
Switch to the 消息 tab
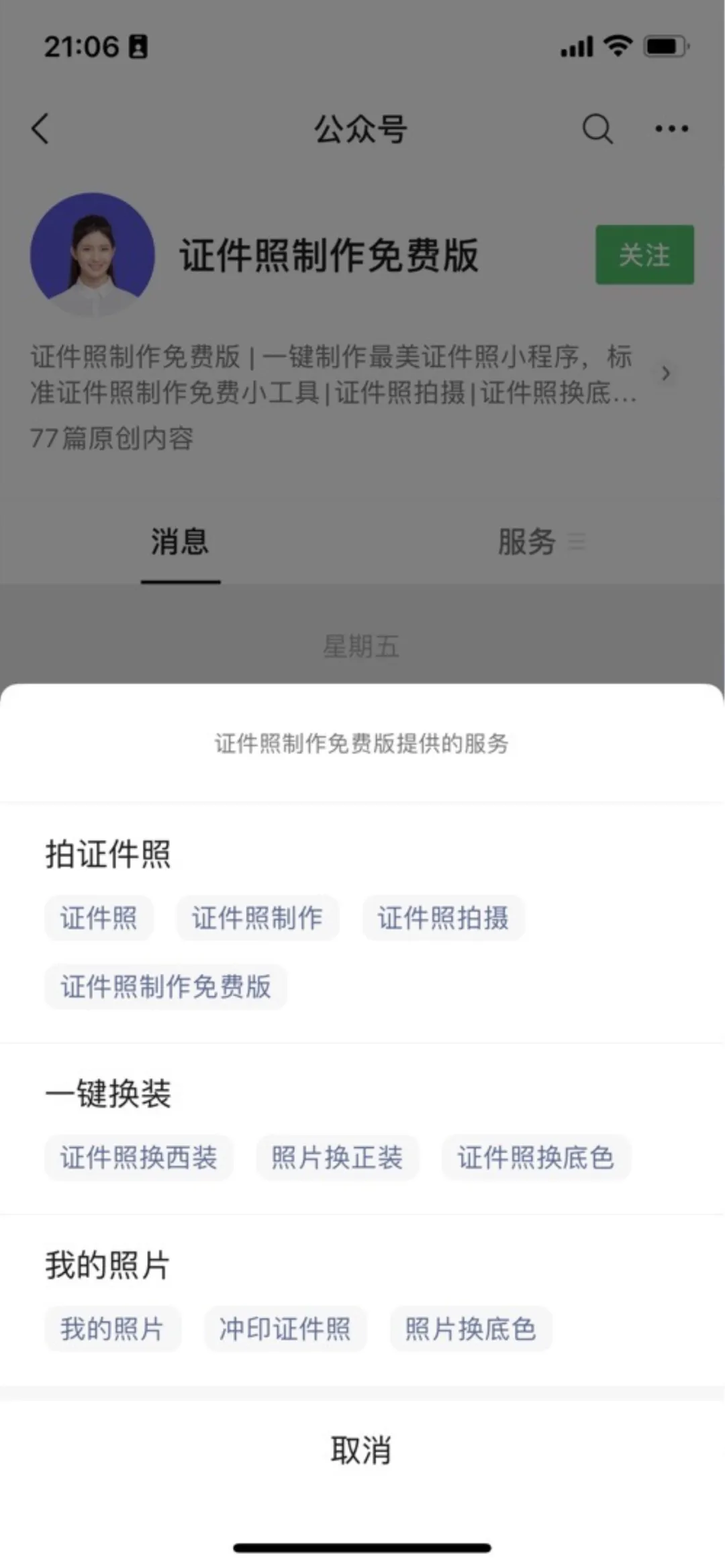[180, 541]
